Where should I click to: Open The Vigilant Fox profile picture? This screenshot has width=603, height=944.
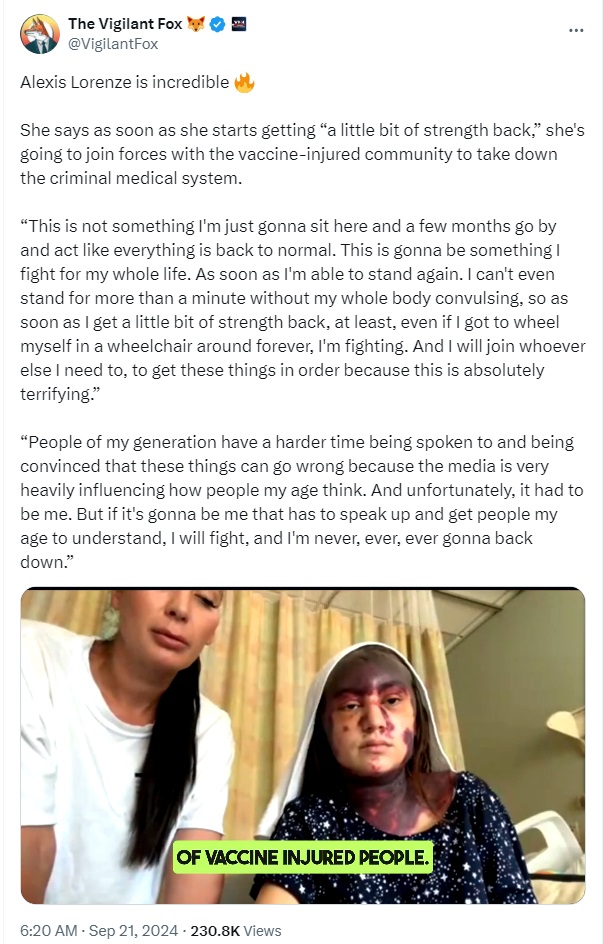tap(38, 34)
